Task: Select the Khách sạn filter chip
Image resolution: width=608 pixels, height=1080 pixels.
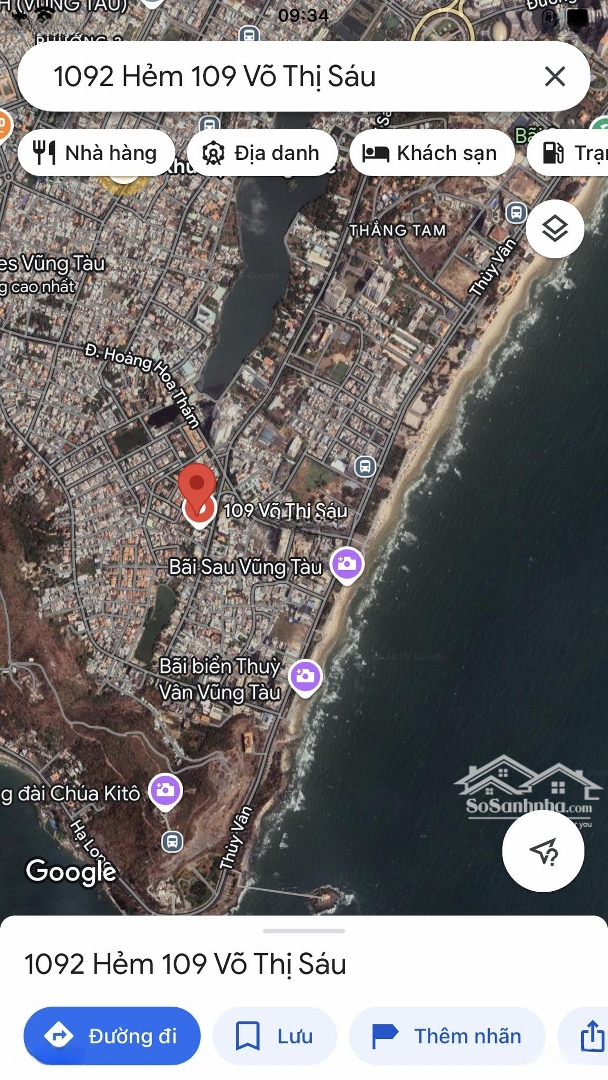Action: point(431,153)
